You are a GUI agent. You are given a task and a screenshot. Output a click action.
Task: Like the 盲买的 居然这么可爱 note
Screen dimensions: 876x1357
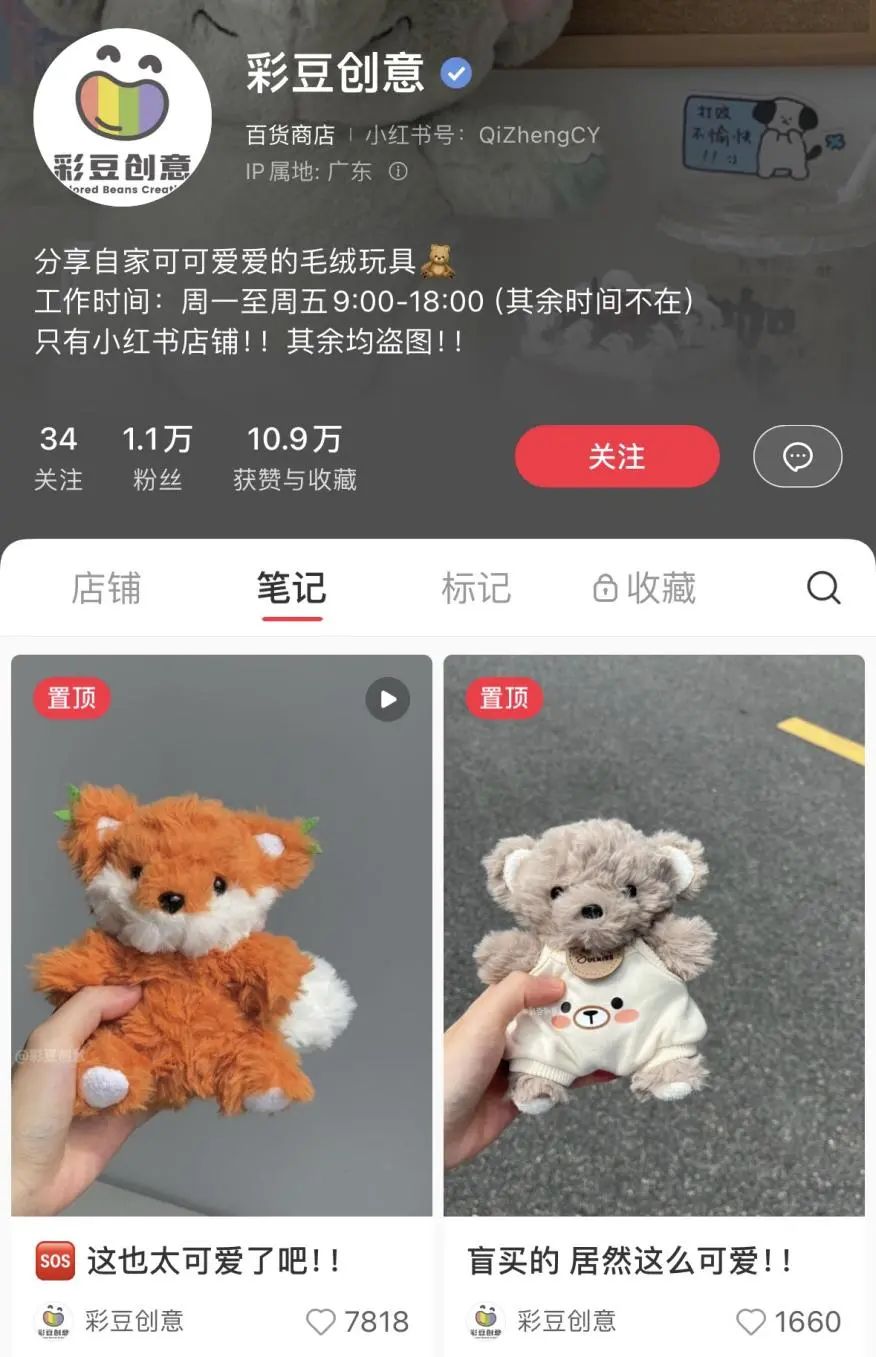coord(751,1322)
